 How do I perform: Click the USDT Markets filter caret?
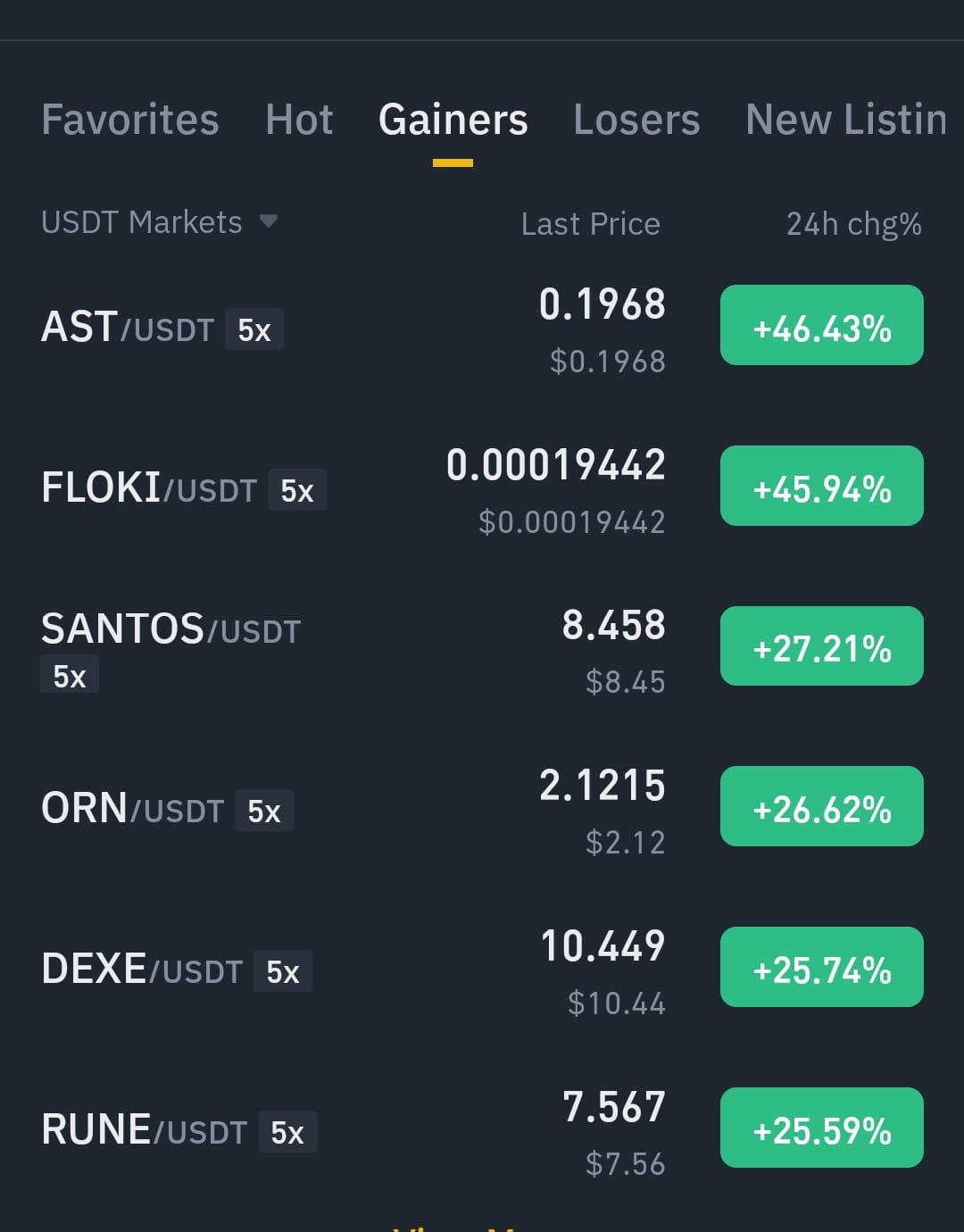[x=270, y=222]
